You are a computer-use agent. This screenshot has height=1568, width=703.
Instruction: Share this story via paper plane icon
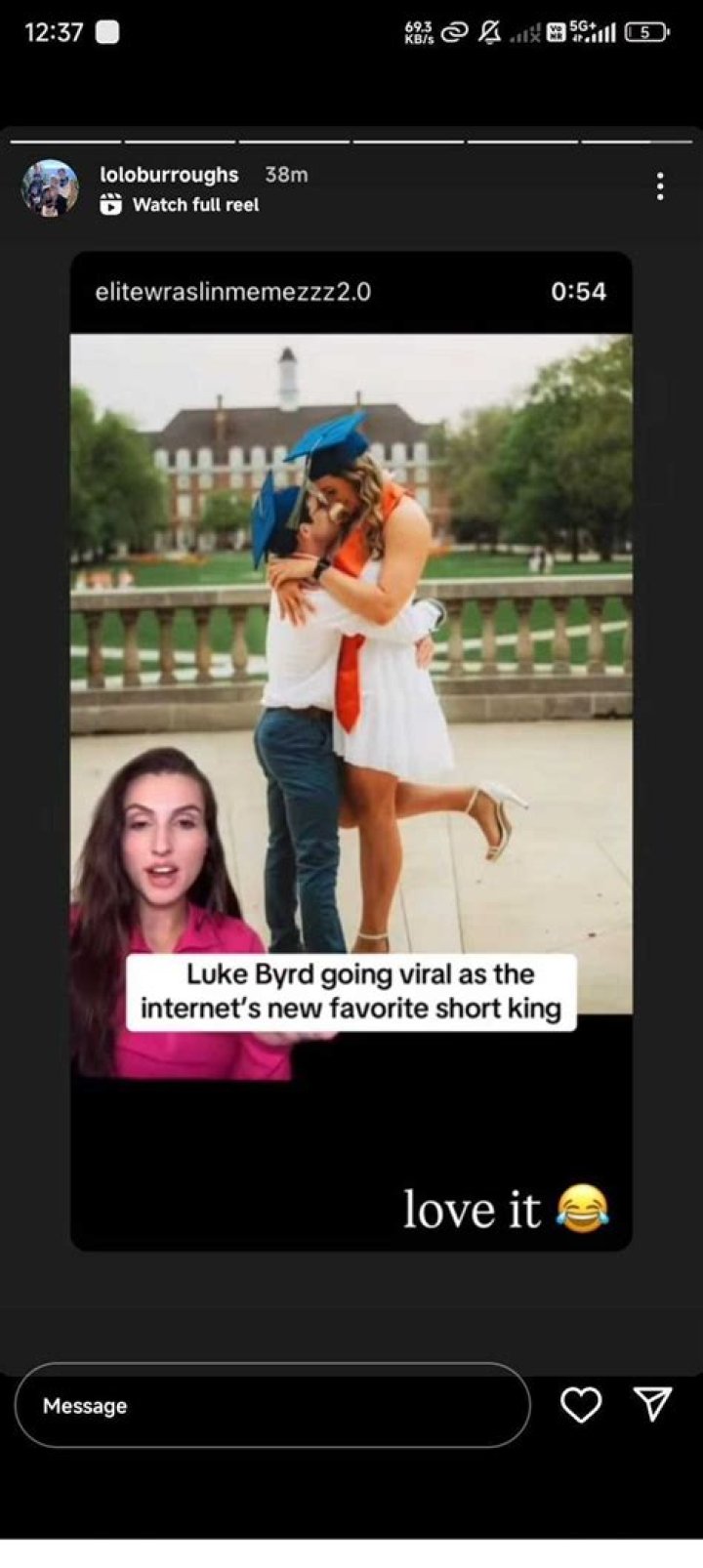(x=652, y=1404)
